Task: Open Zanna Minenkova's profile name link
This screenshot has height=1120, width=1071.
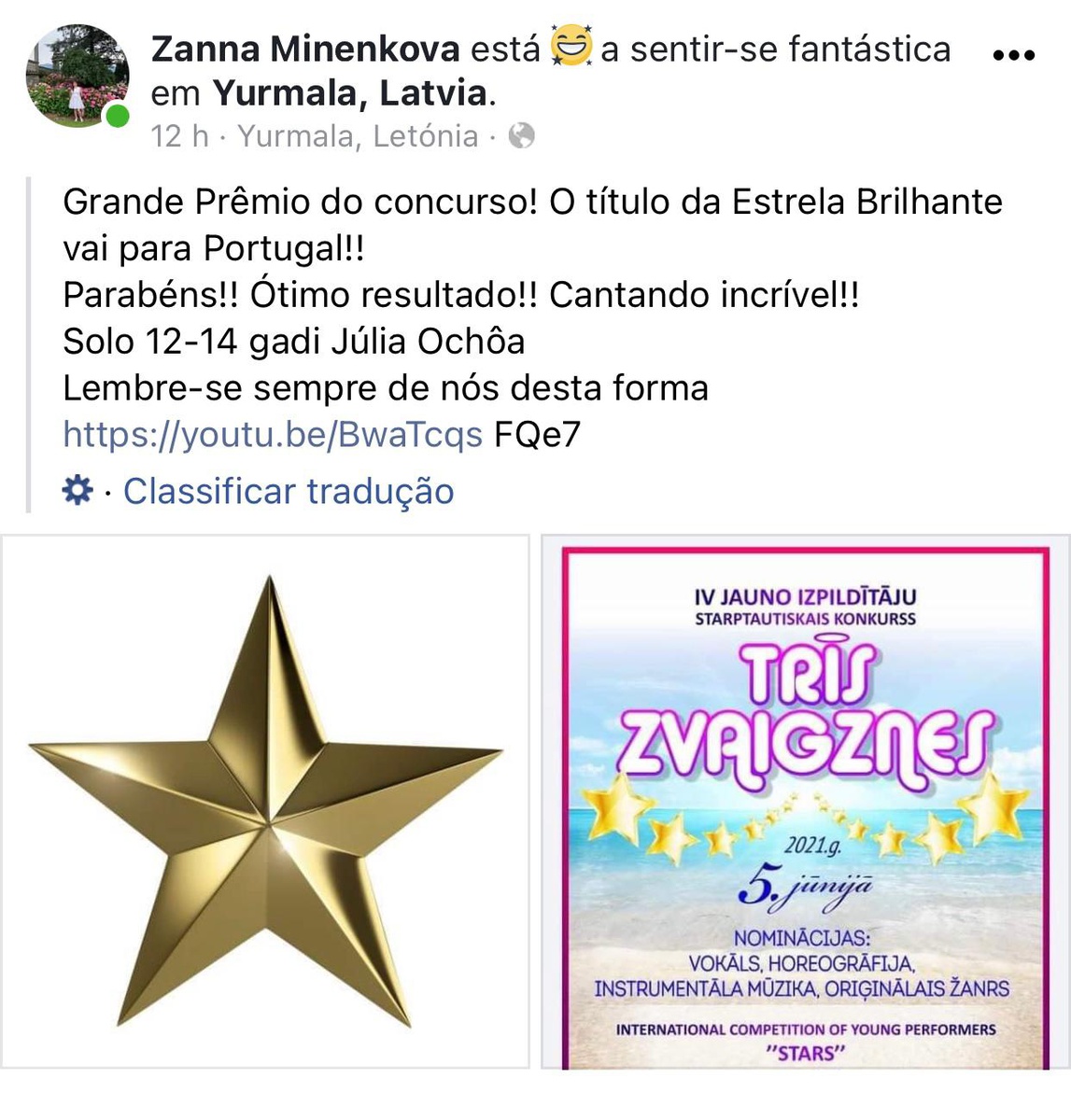Action: click(305, 49)
